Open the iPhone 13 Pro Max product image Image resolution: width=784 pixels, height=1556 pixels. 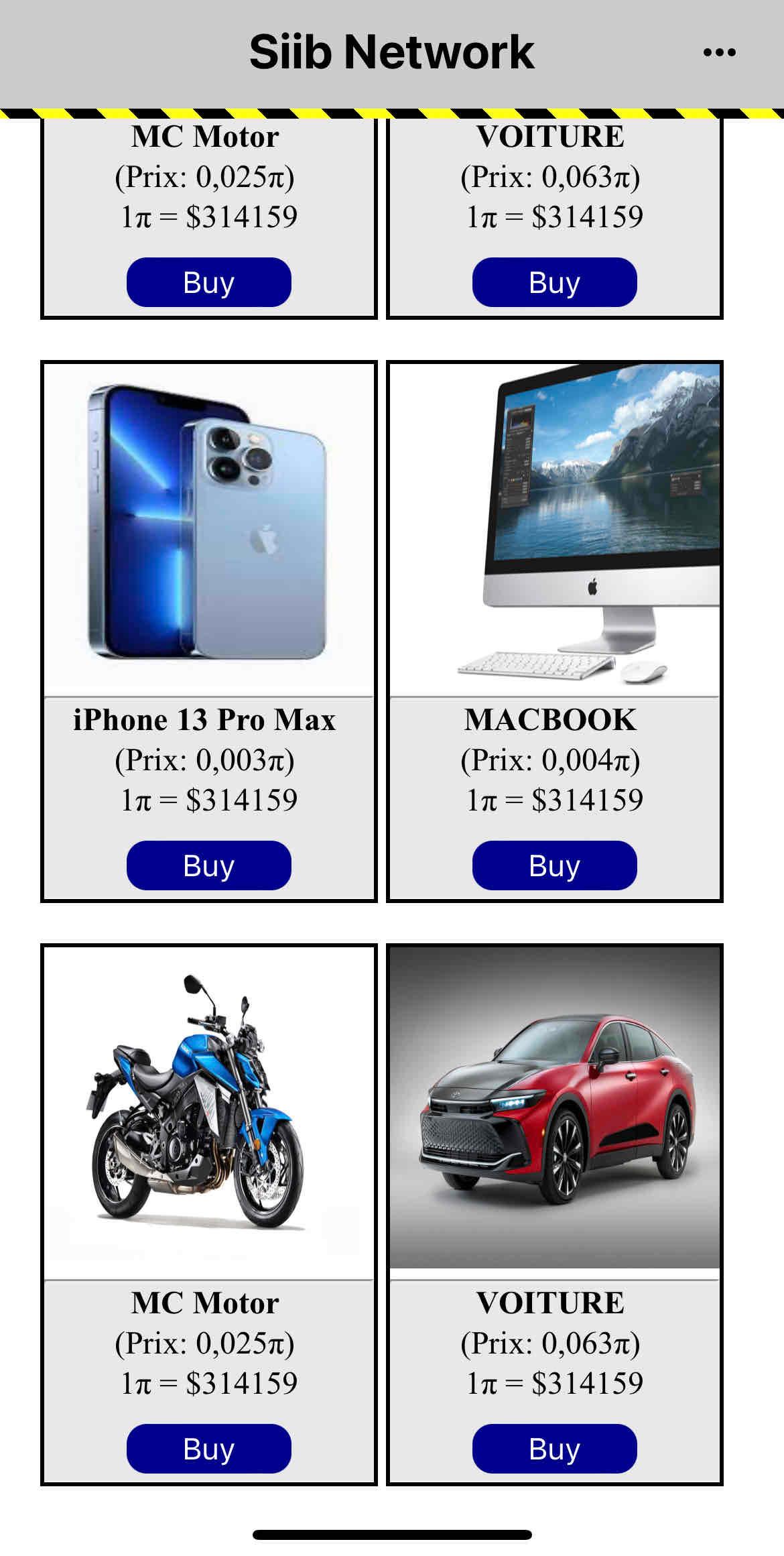209,530
